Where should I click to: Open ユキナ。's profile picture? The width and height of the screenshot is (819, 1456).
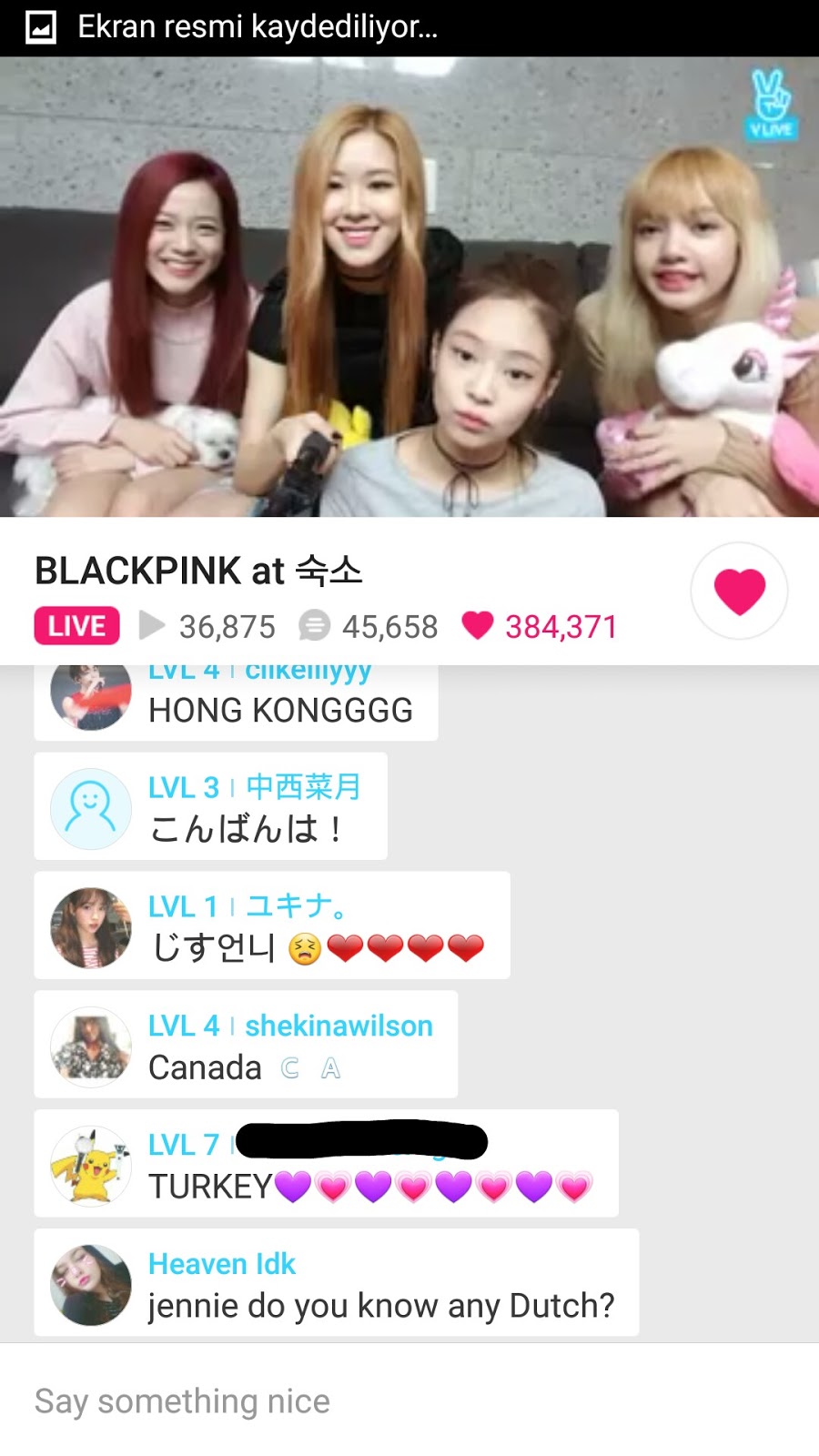[x=91, y=927]
